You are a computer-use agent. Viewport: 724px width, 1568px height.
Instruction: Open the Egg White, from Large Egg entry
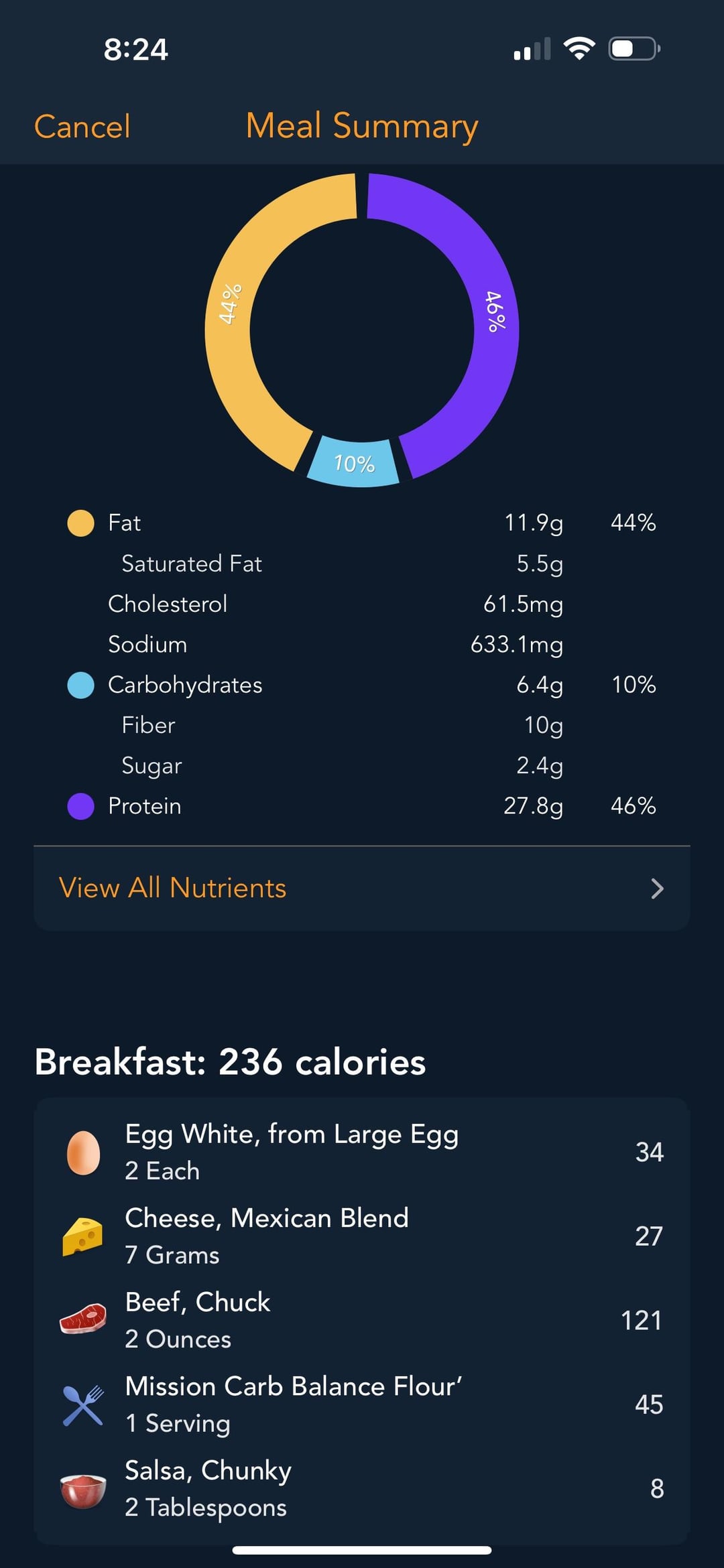pos(362,1152)
